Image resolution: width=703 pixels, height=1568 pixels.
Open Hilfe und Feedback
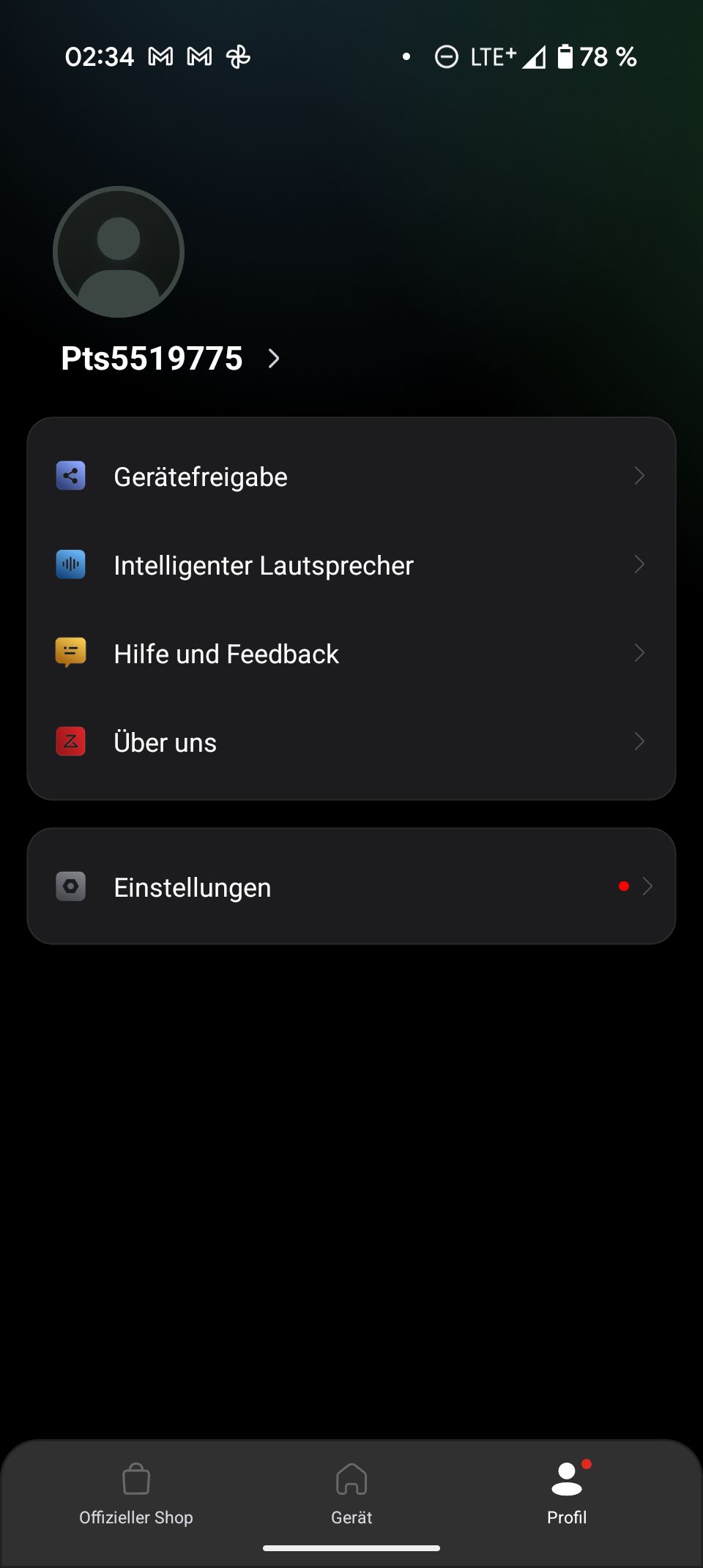coord(351,654)
